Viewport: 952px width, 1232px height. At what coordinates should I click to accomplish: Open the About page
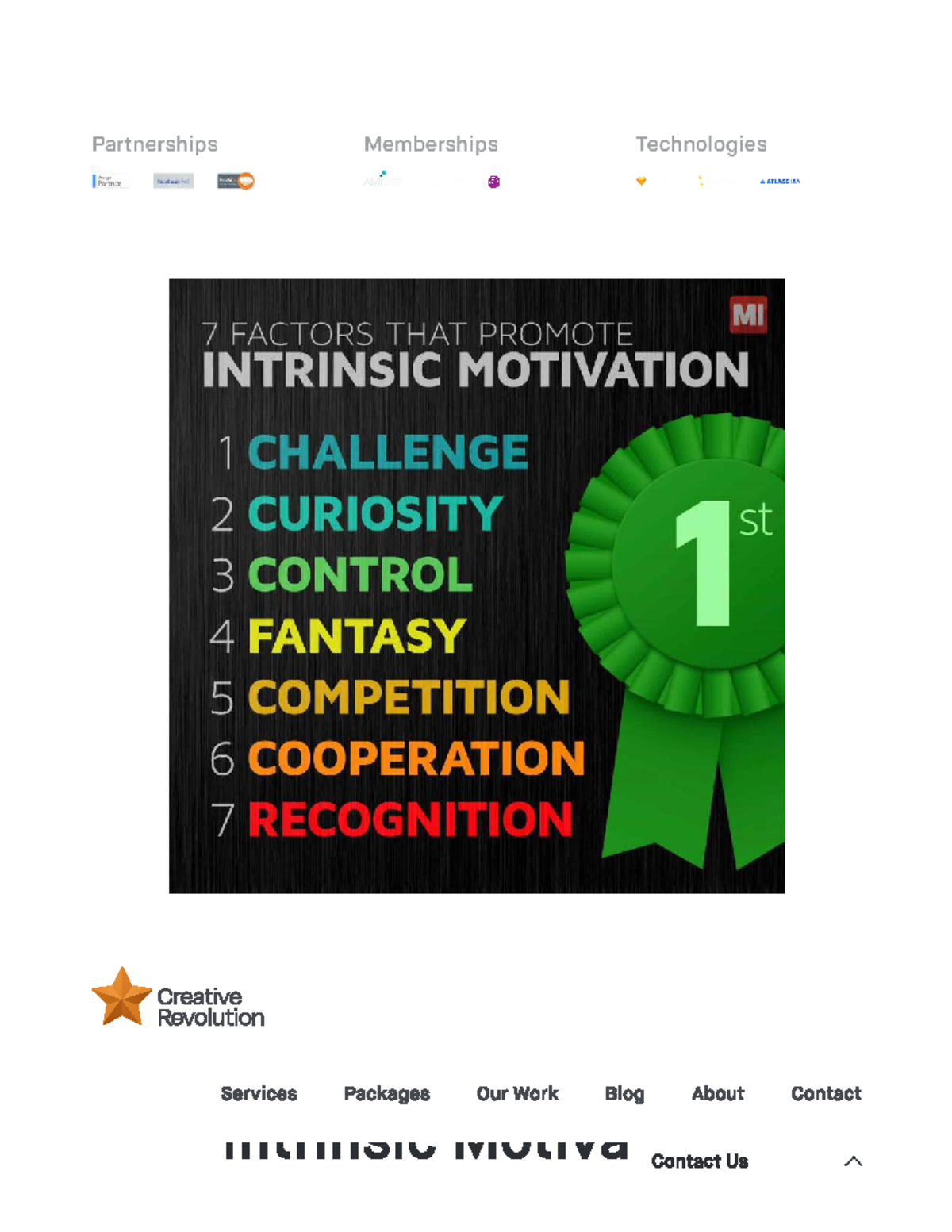pos(716,1093)
